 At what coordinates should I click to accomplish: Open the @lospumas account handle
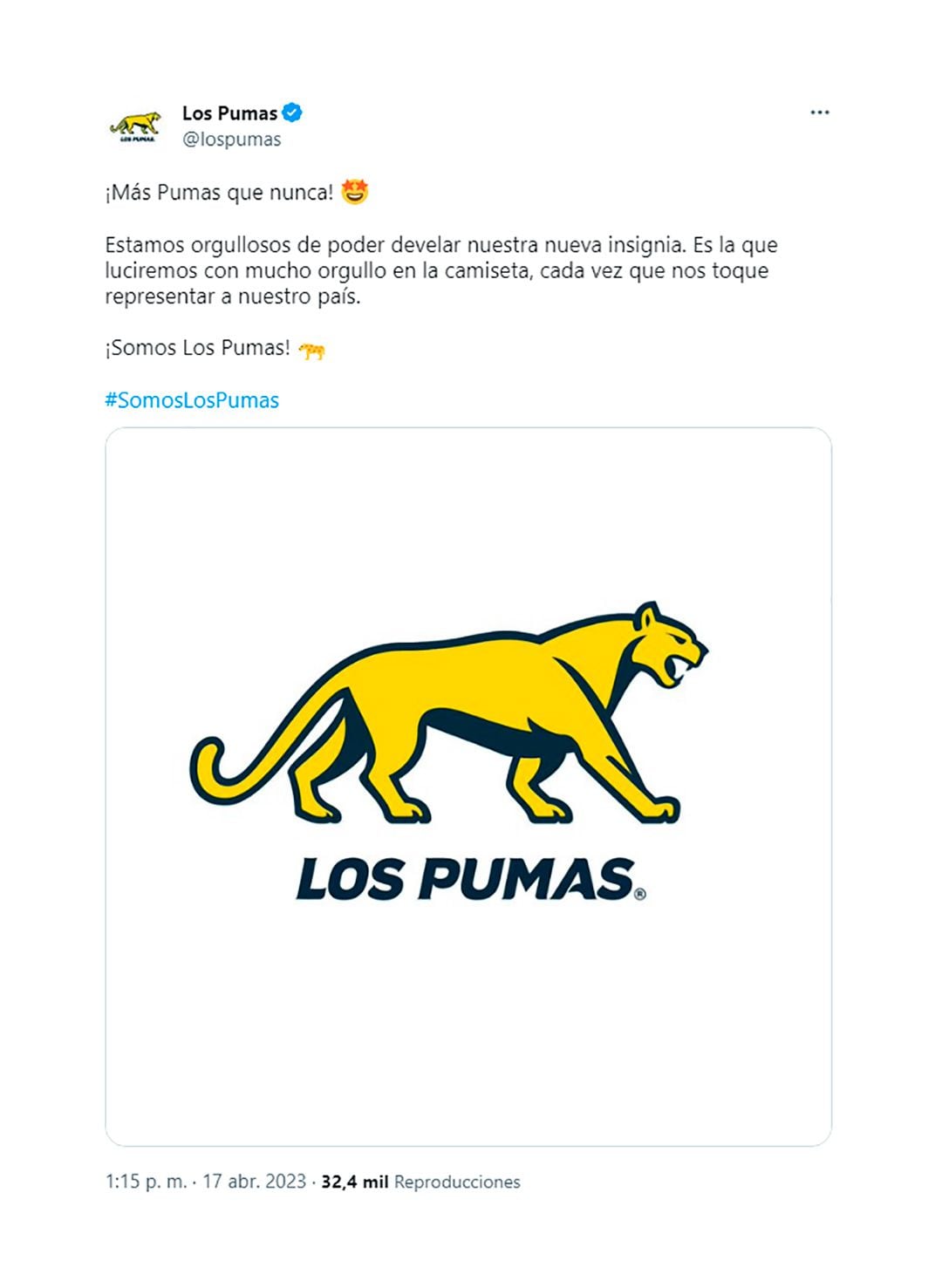coord(231,140)
